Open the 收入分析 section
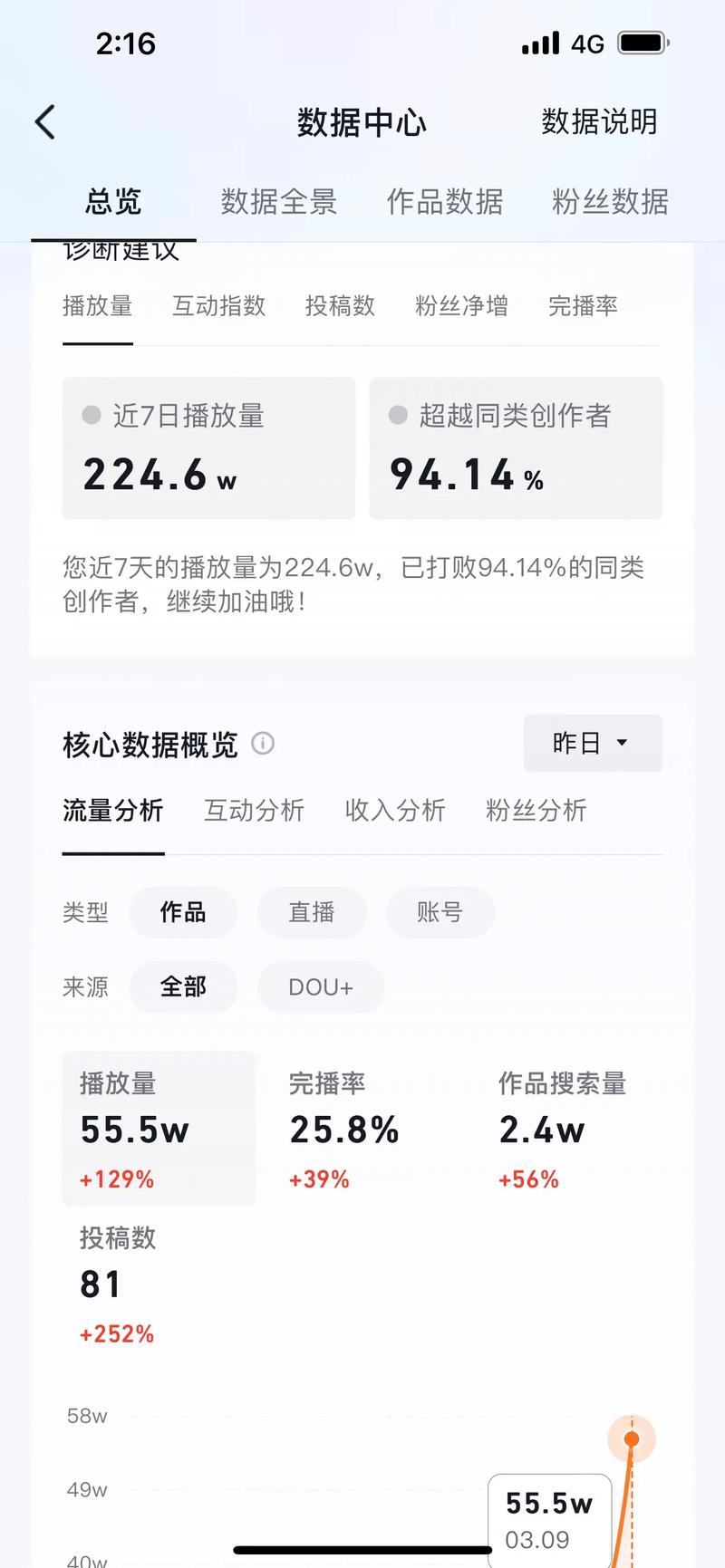The width and height of the screenshot is (725, 1568). (x=395, y=810)
